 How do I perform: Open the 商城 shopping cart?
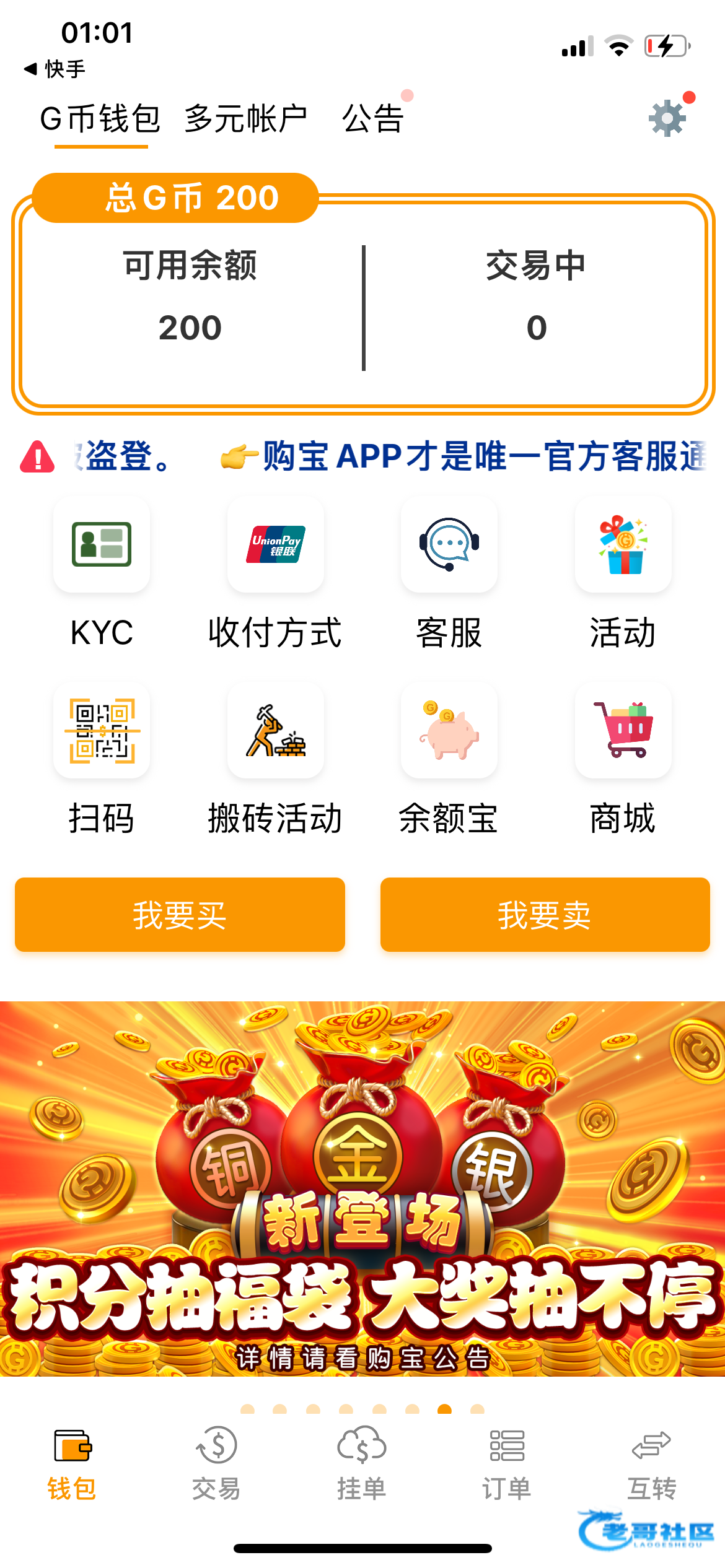[623, 731]
